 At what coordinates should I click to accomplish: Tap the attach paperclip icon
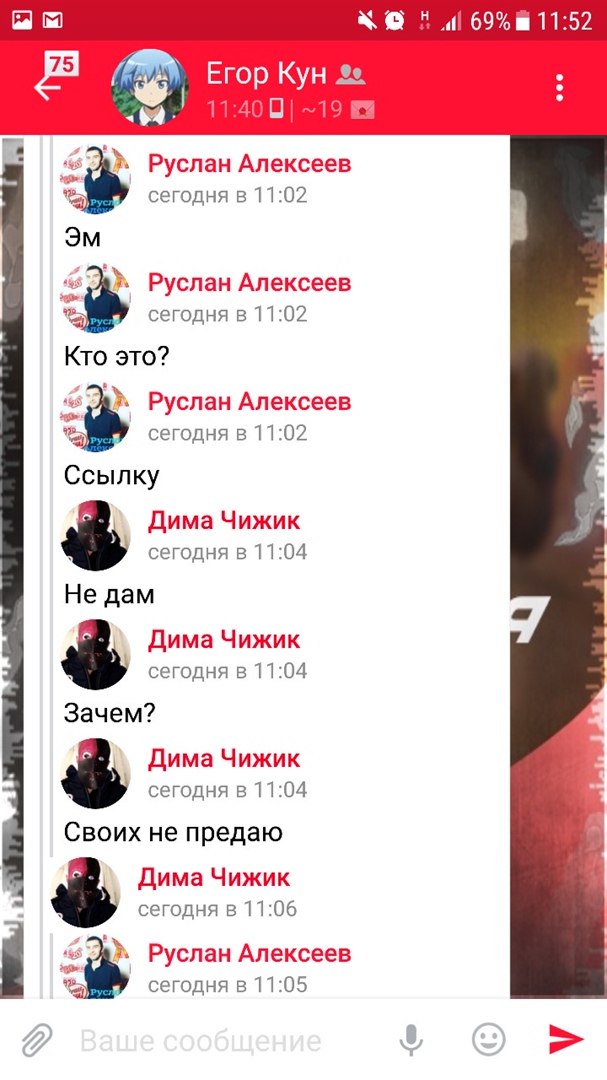(37, 1040)
